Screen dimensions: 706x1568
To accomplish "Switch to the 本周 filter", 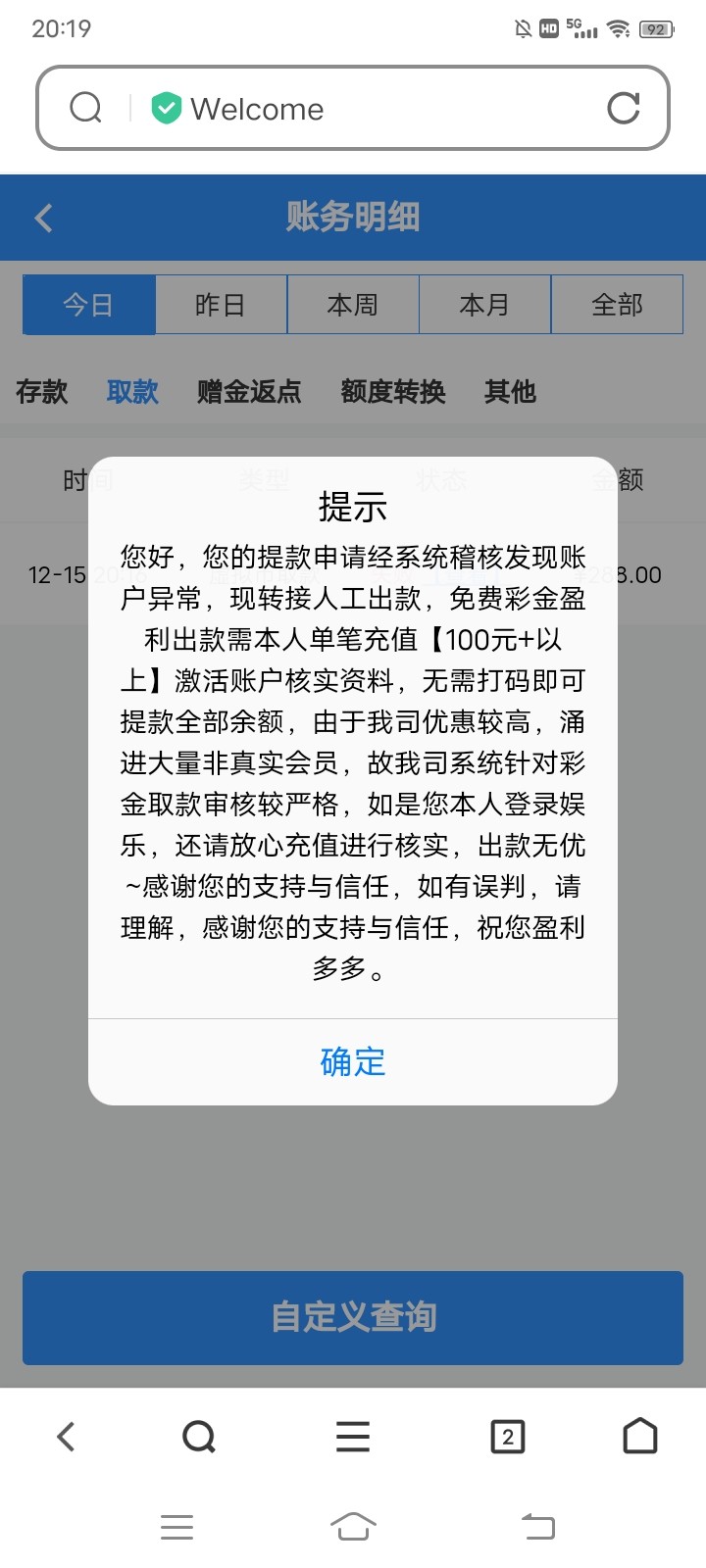I will (353, 305).
